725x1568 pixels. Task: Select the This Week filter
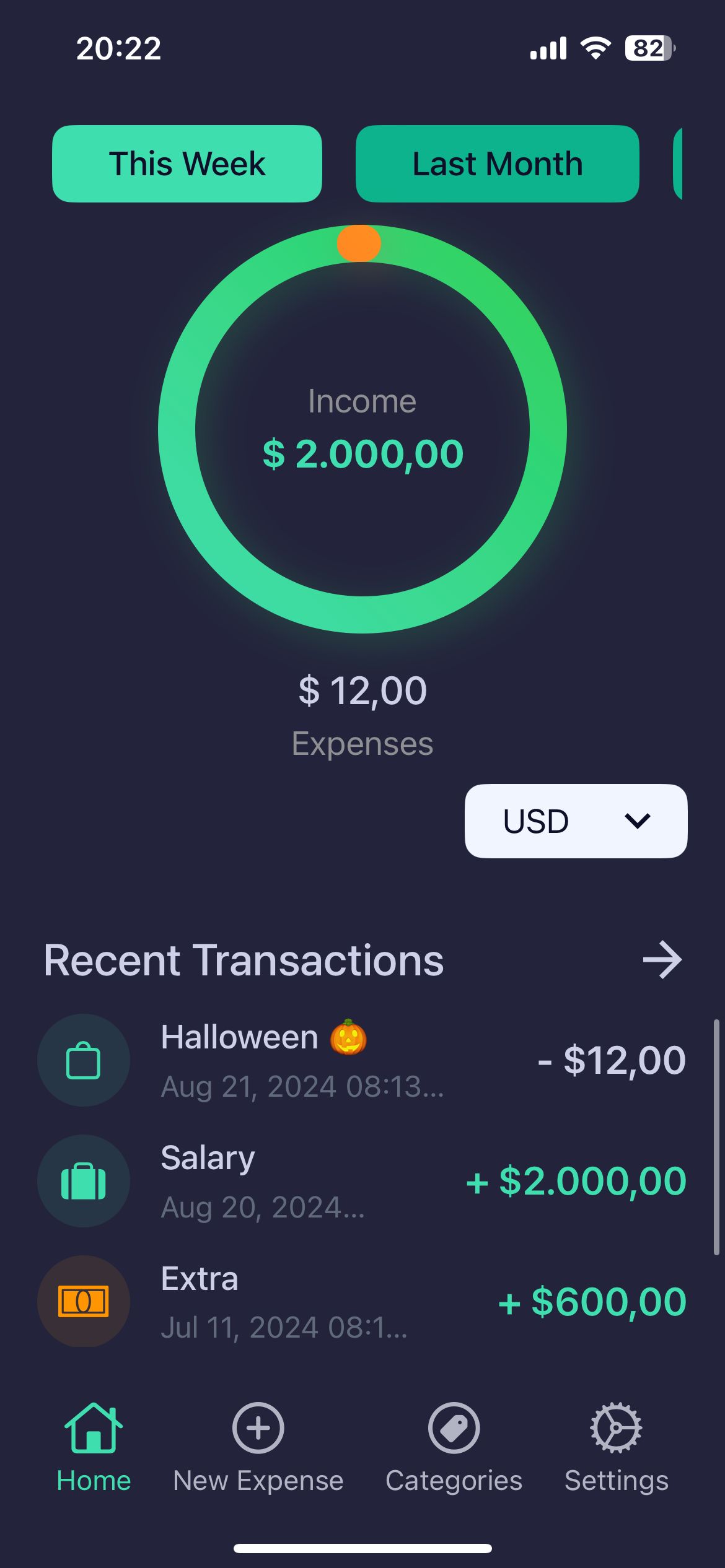187,164
